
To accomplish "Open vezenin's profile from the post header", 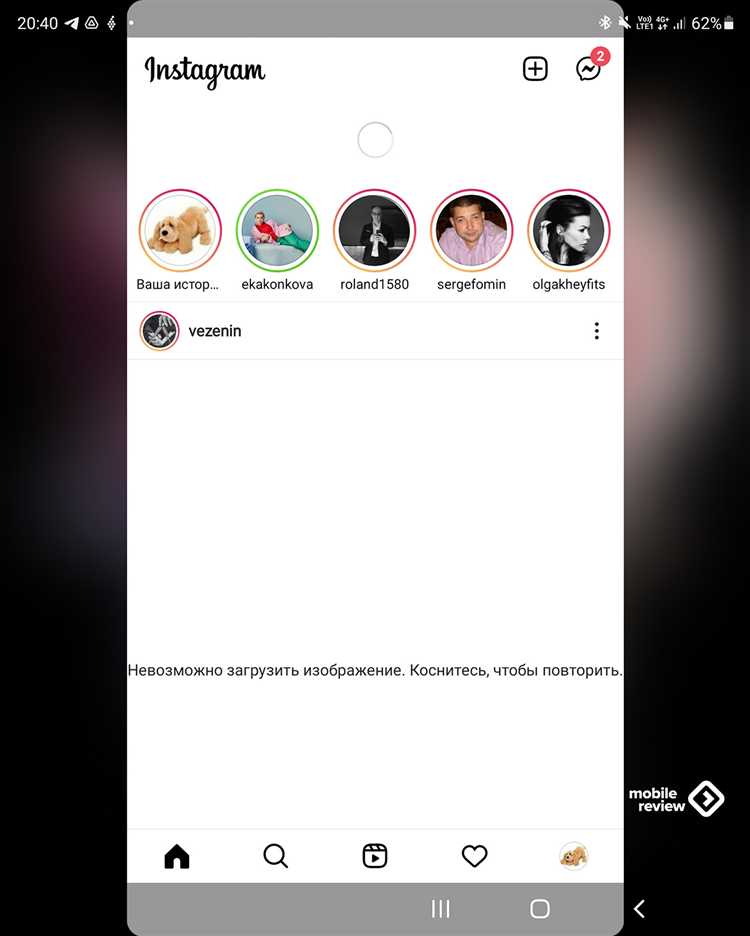I will pyautogui.click(x=214, y=331).
